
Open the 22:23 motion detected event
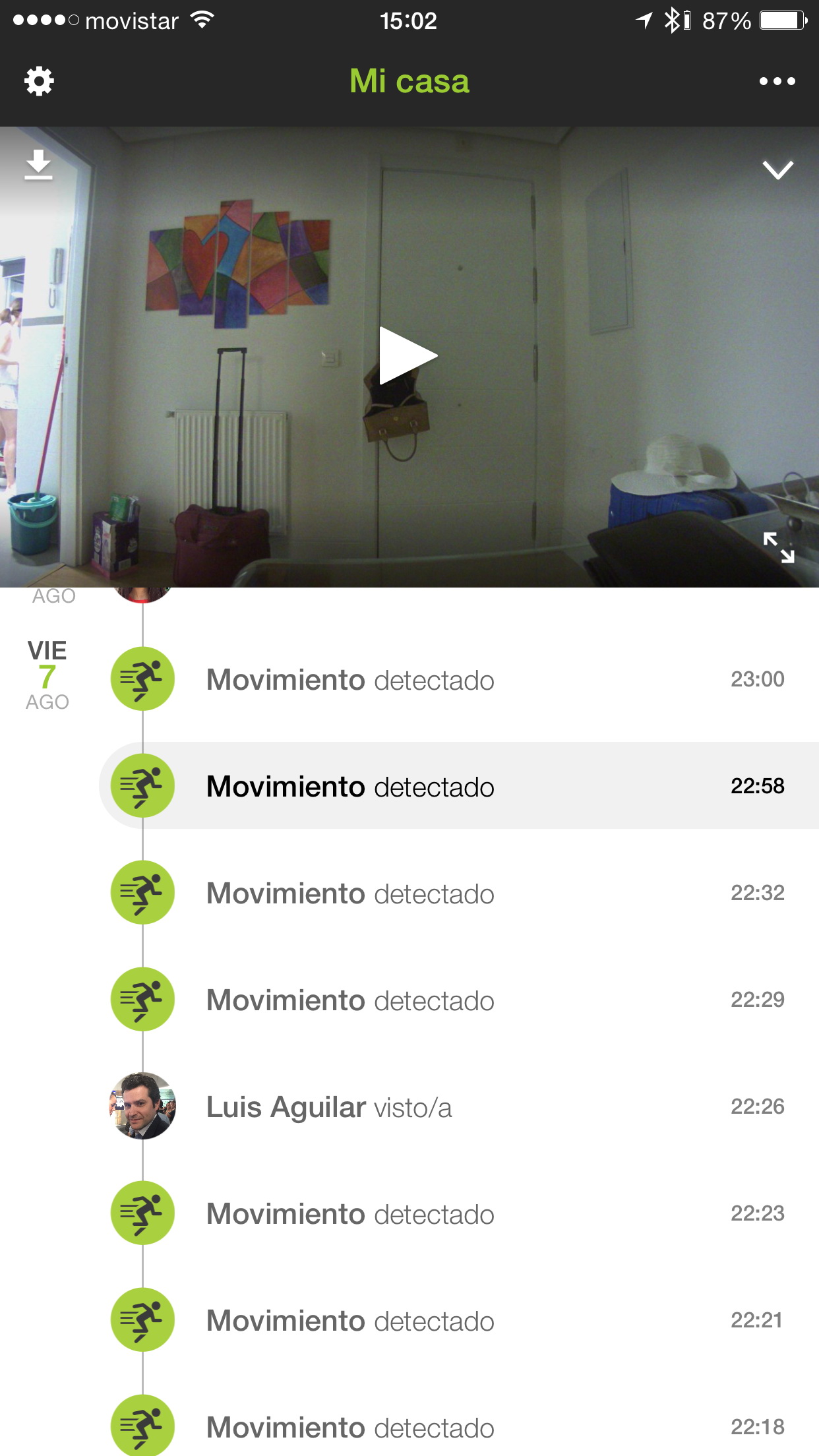[x=462, y=1213]
